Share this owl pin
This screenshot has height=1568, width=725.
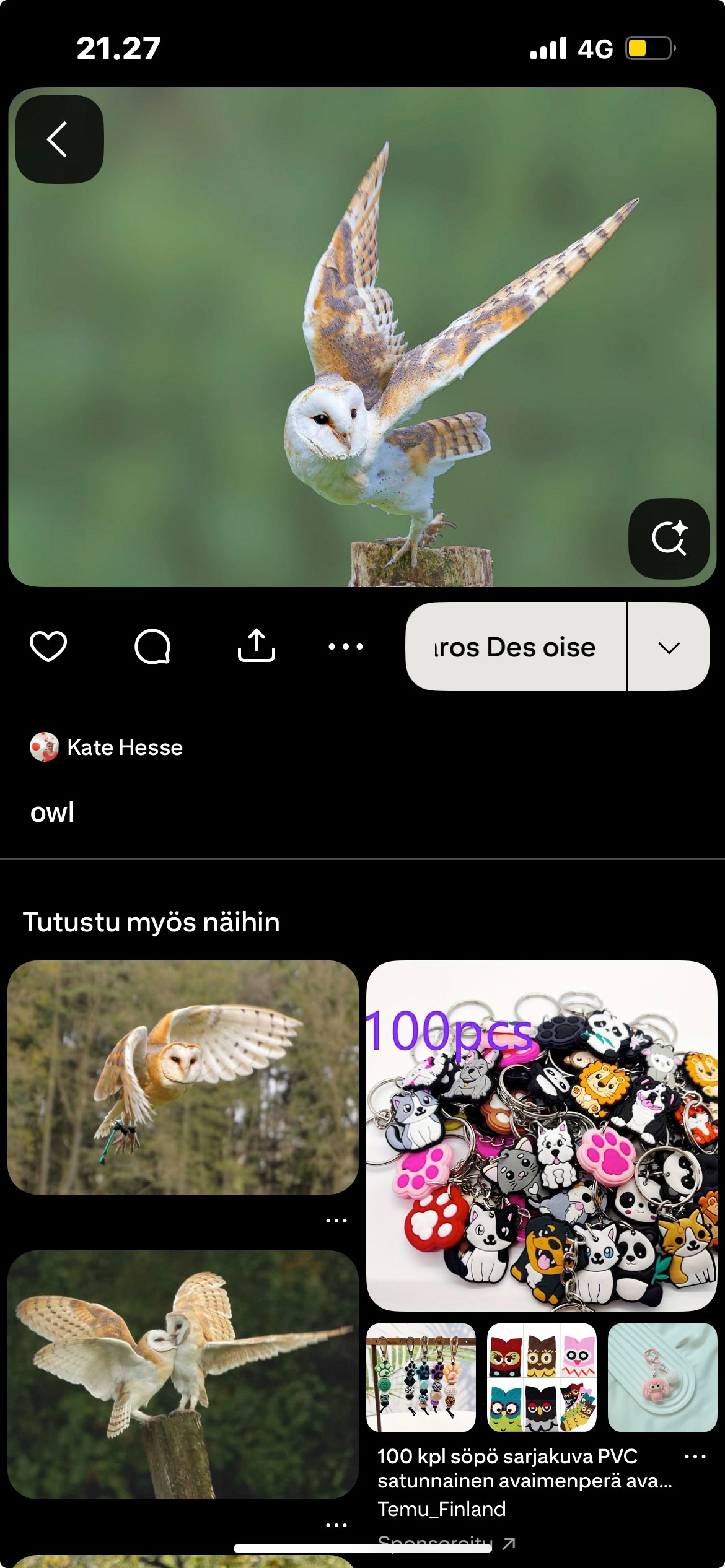(x=256, y=647)
